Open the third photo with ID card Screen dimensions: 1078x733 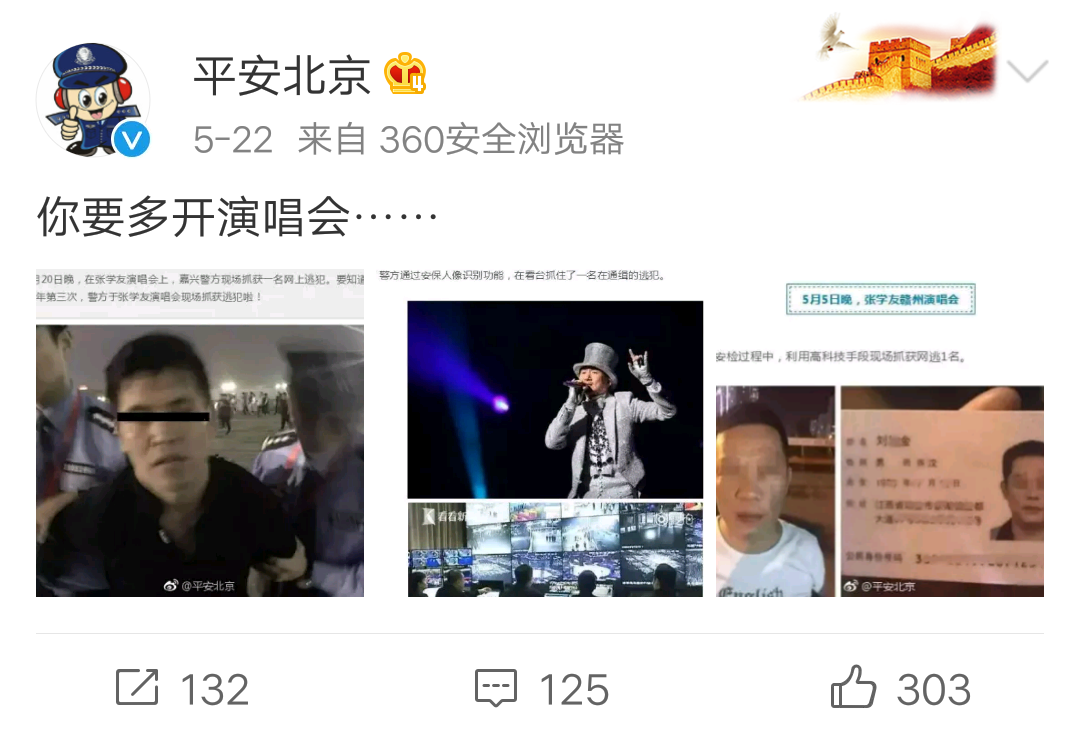879,432
